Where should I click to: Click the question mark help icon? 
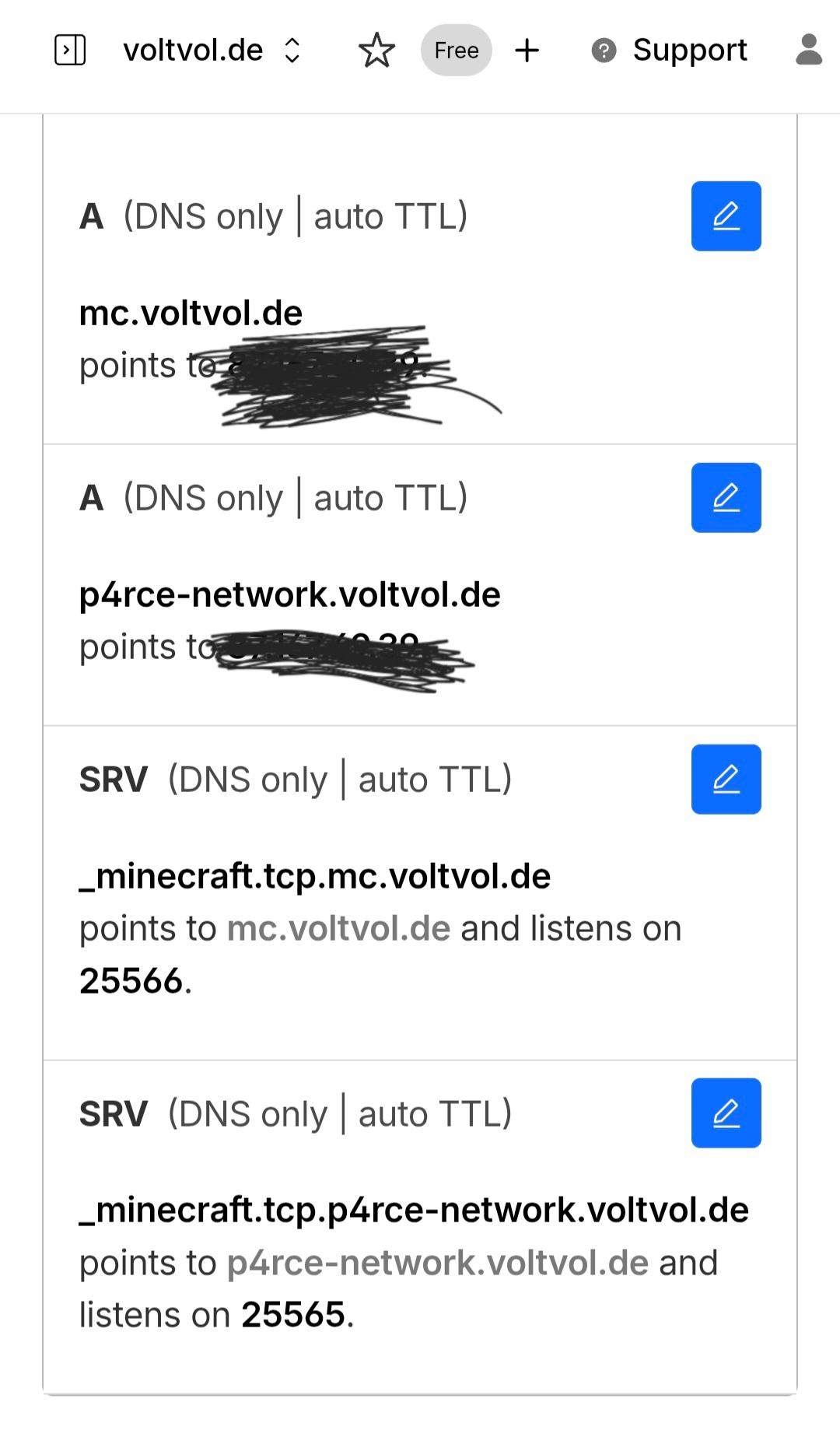coord(604,50)
